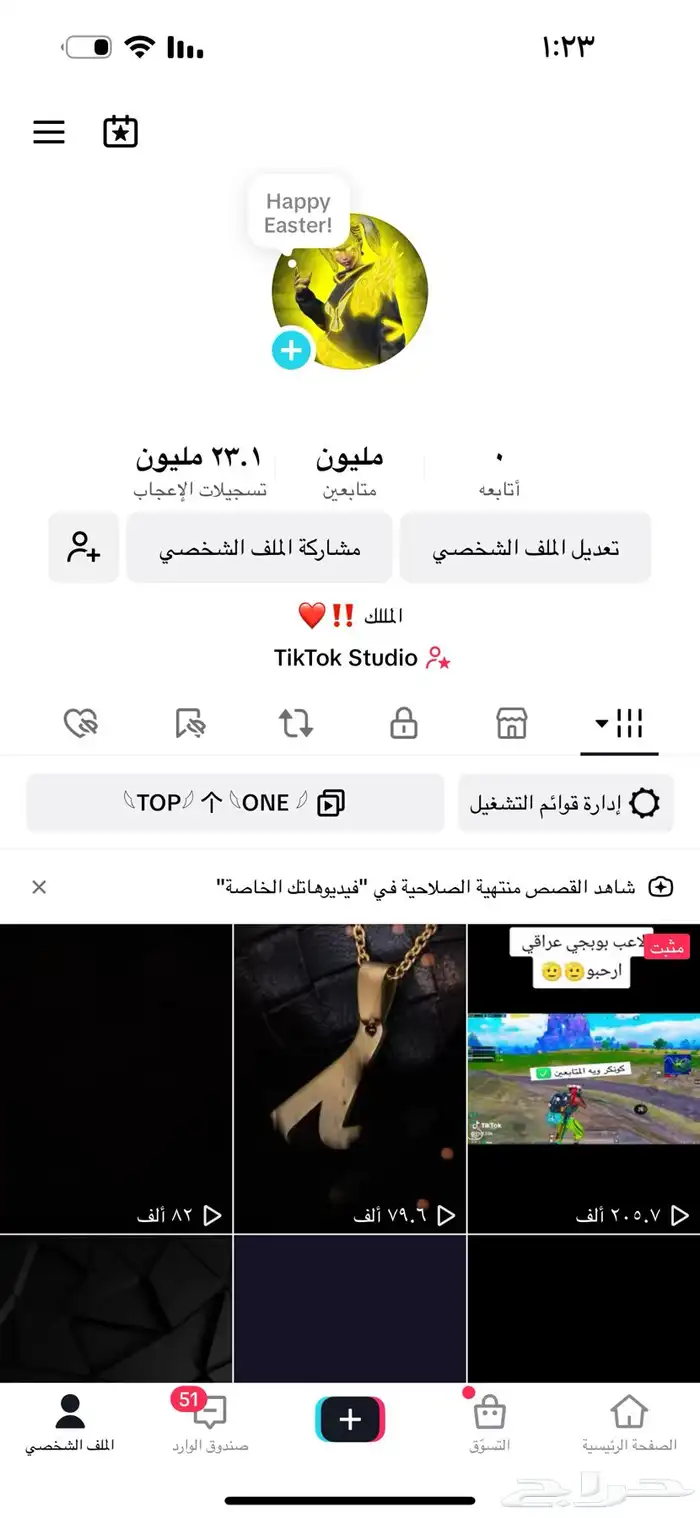
Task: Open the starred calendar icon
Action: 120,132
